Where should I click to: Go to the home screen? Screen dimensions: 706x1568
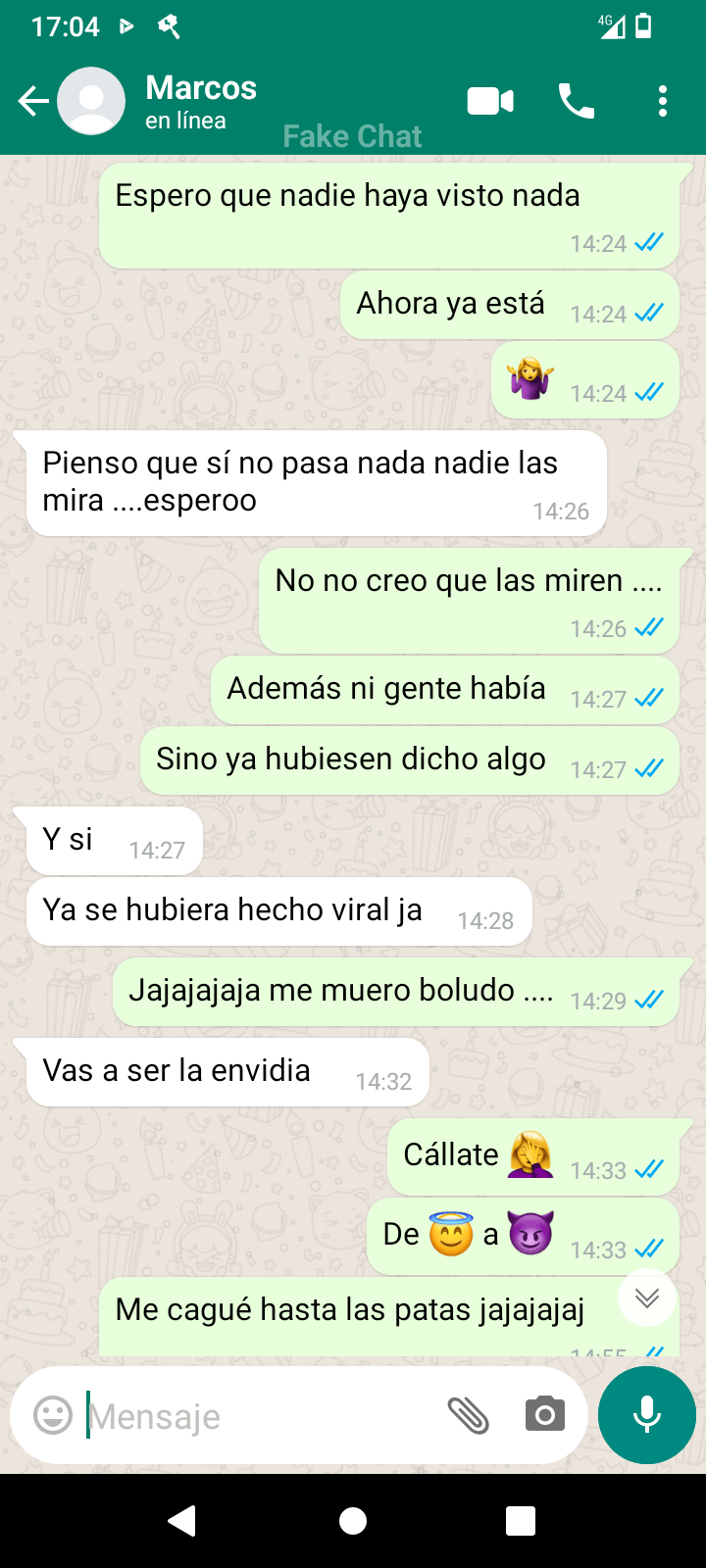[x=353, y=1521]
